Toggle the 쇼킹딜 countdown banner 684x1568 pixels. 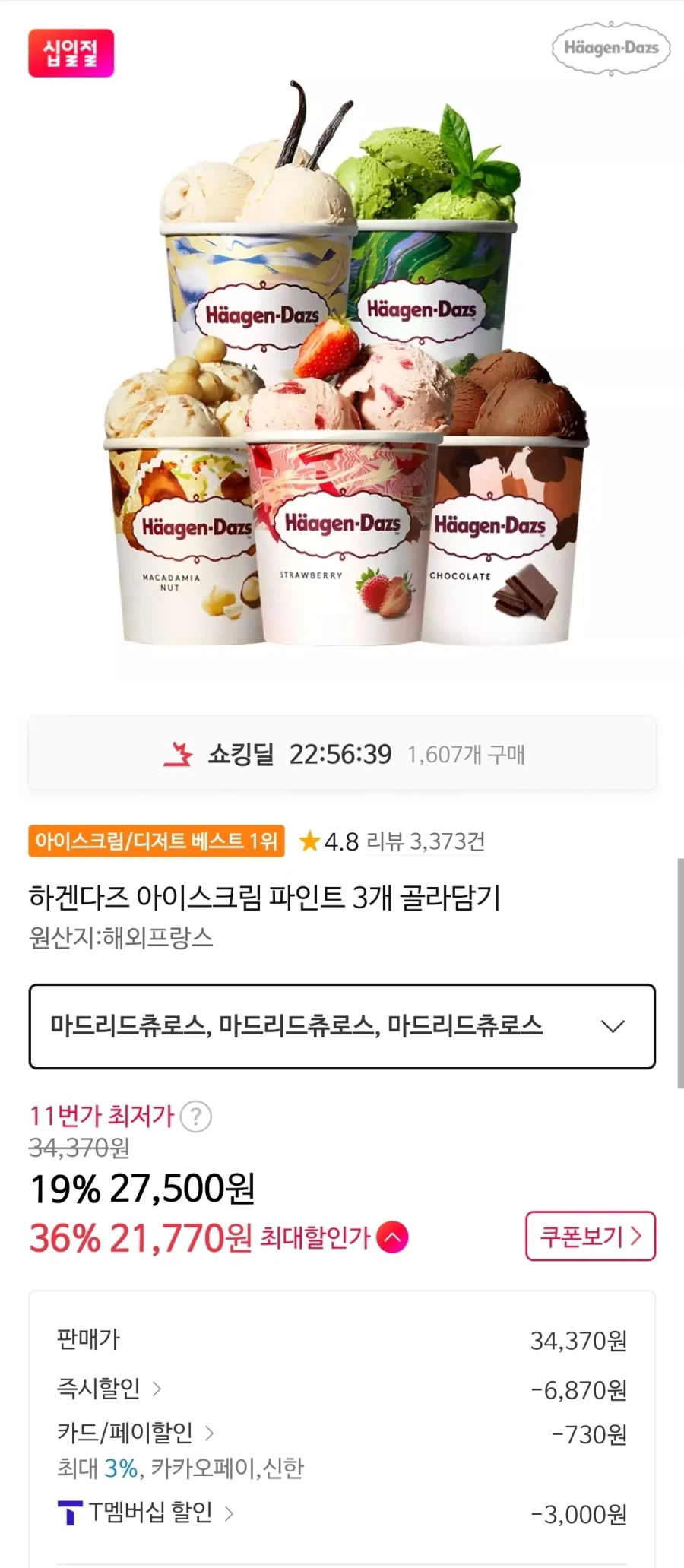340,754
